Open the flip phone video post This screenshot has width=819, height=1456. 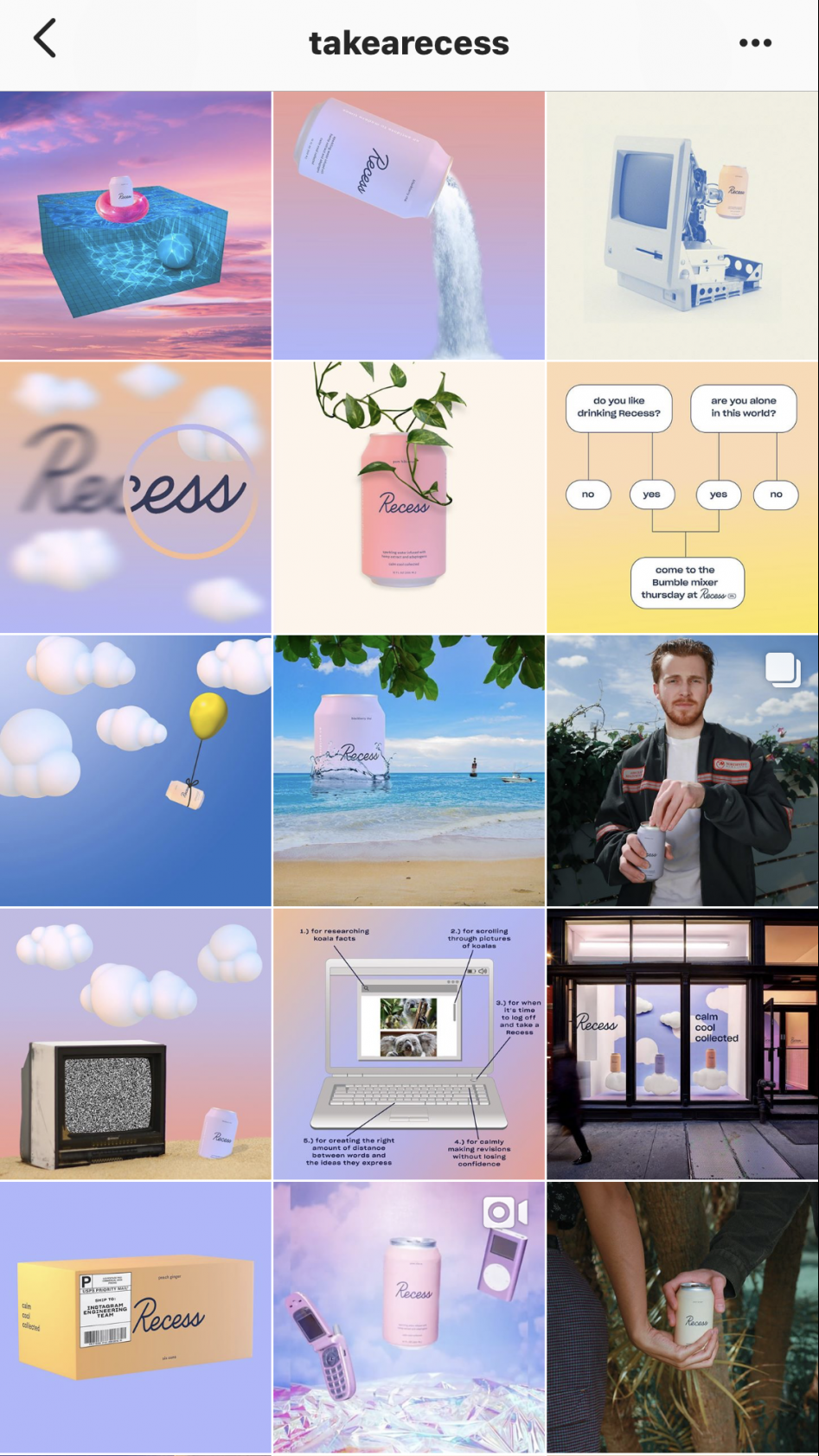(x=409, y=1317)
